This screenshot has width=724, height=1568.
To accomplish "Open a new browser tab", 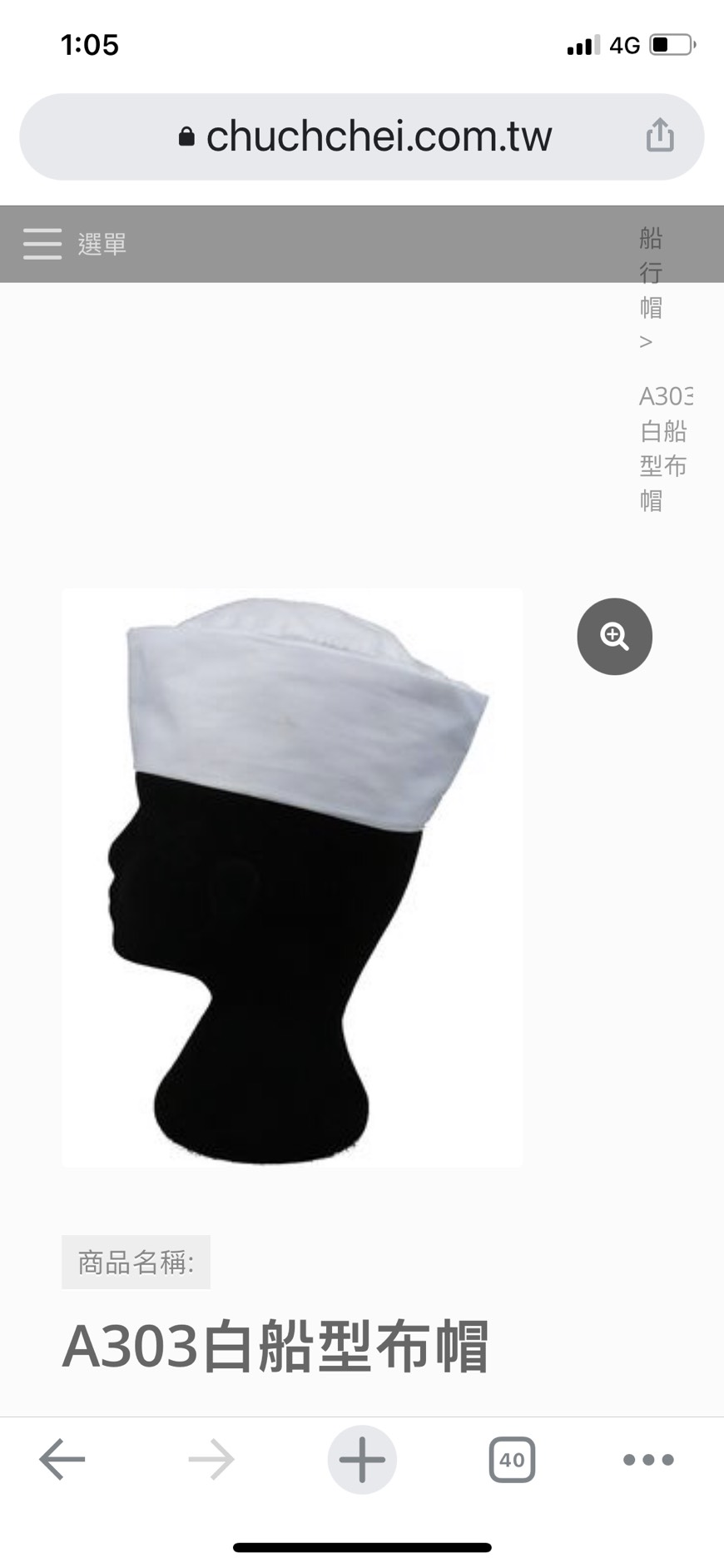I will click(x=362, y=1459).
